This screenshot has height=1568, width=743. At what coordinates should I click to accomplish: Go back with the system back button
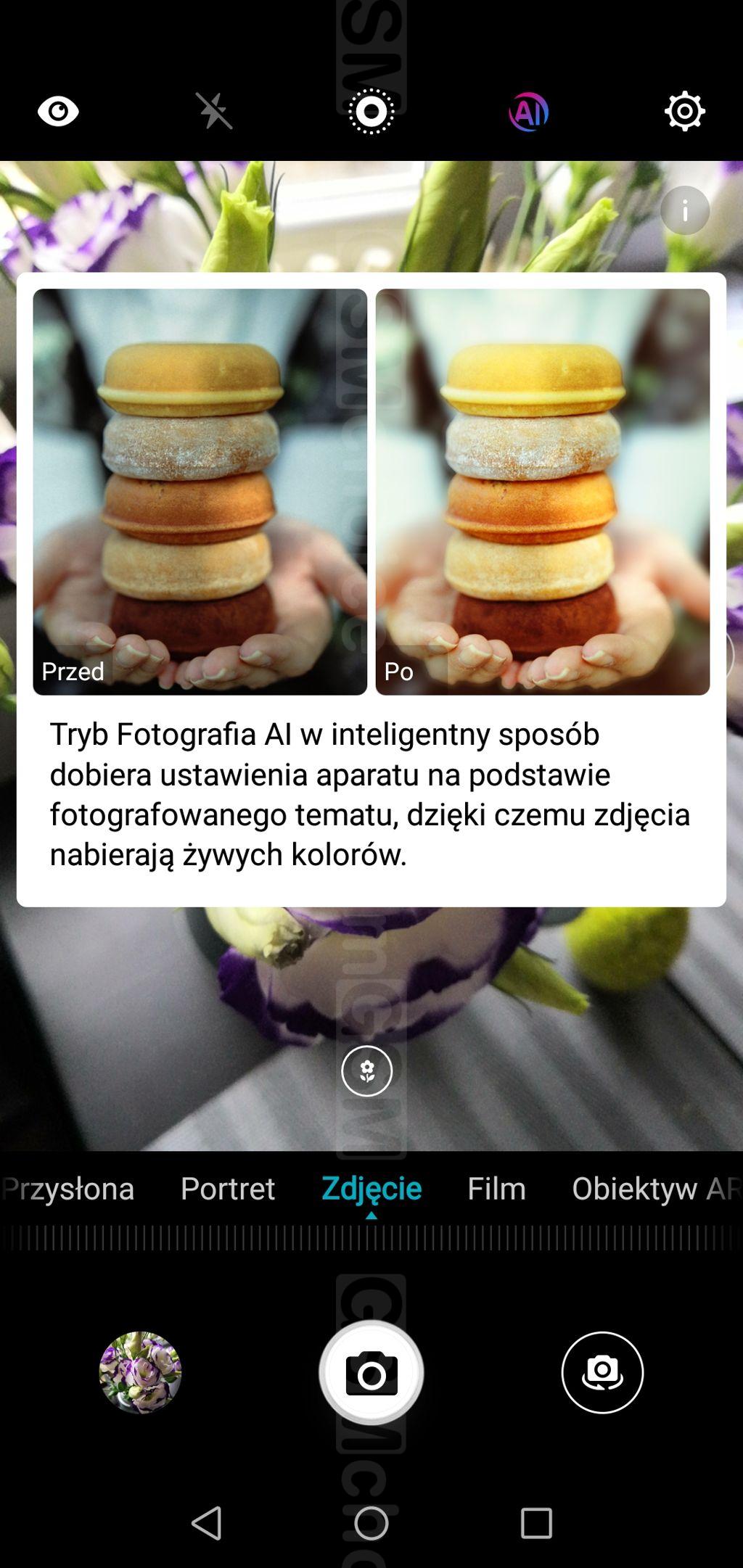206,1523
